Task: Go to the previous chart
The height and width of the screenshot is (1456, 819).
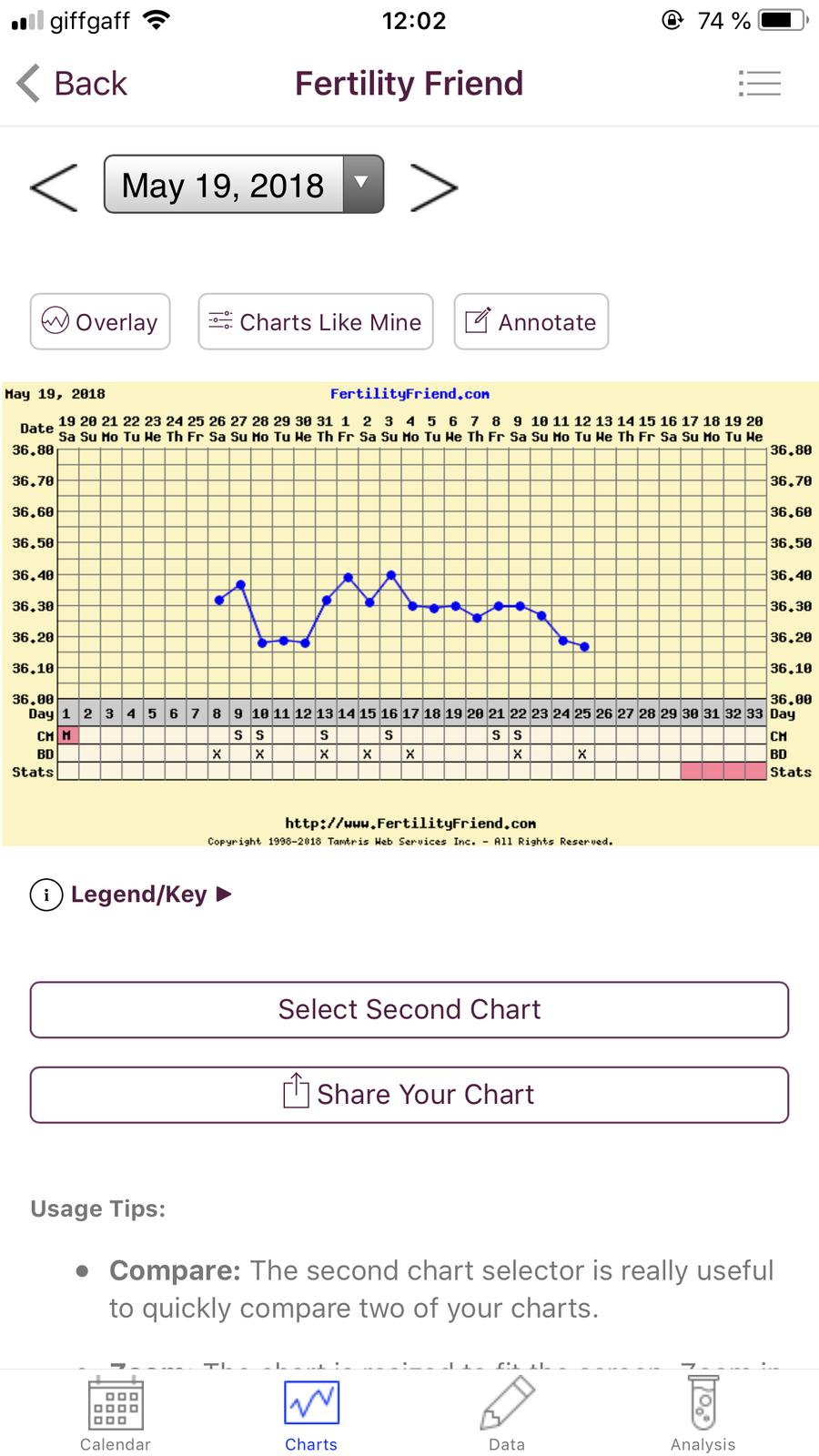Action: pyautogui.click(x=54, y=187)
